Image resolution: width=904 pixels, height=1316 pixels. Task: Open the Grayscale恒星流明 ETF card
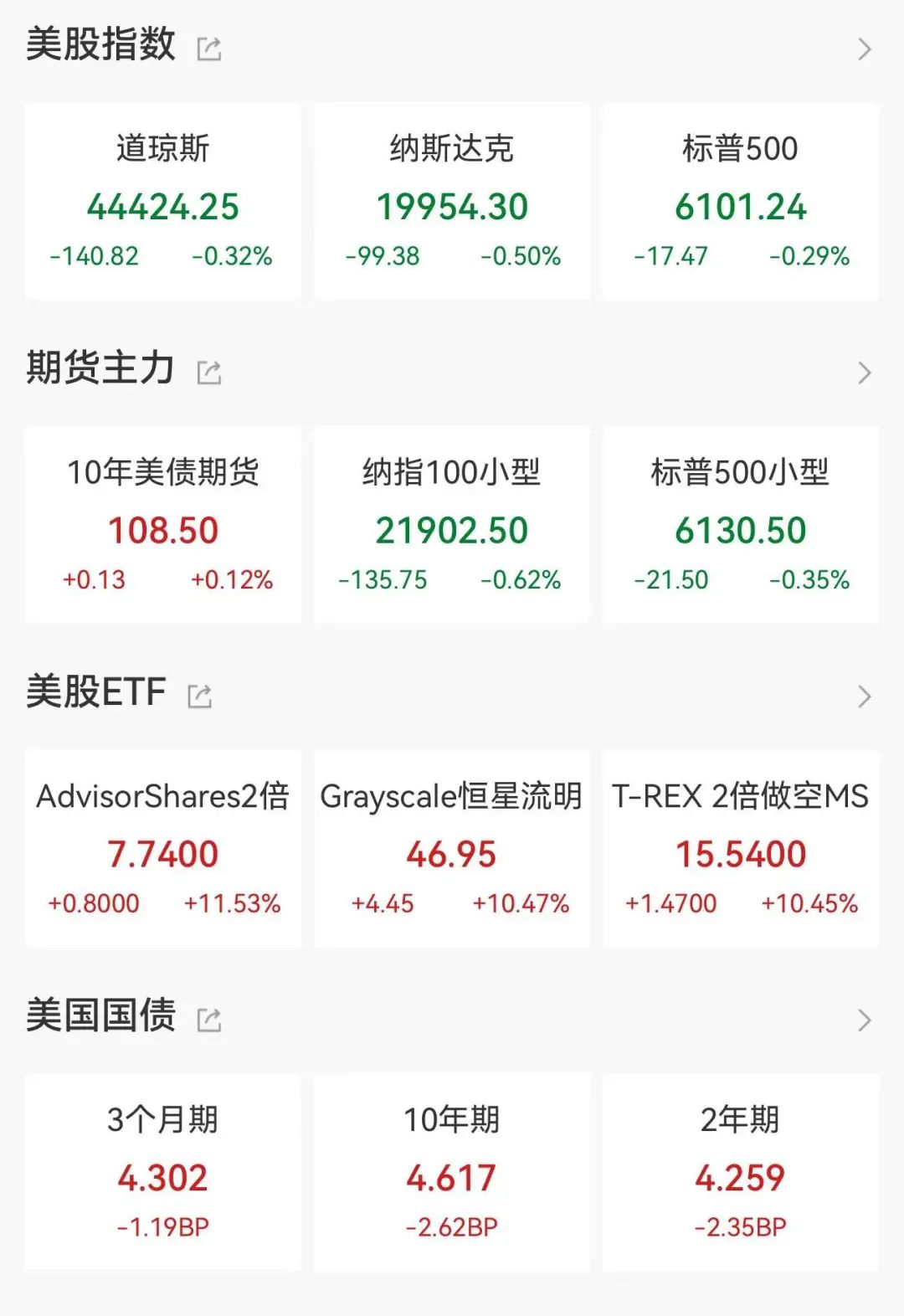(x=452, y=849)
